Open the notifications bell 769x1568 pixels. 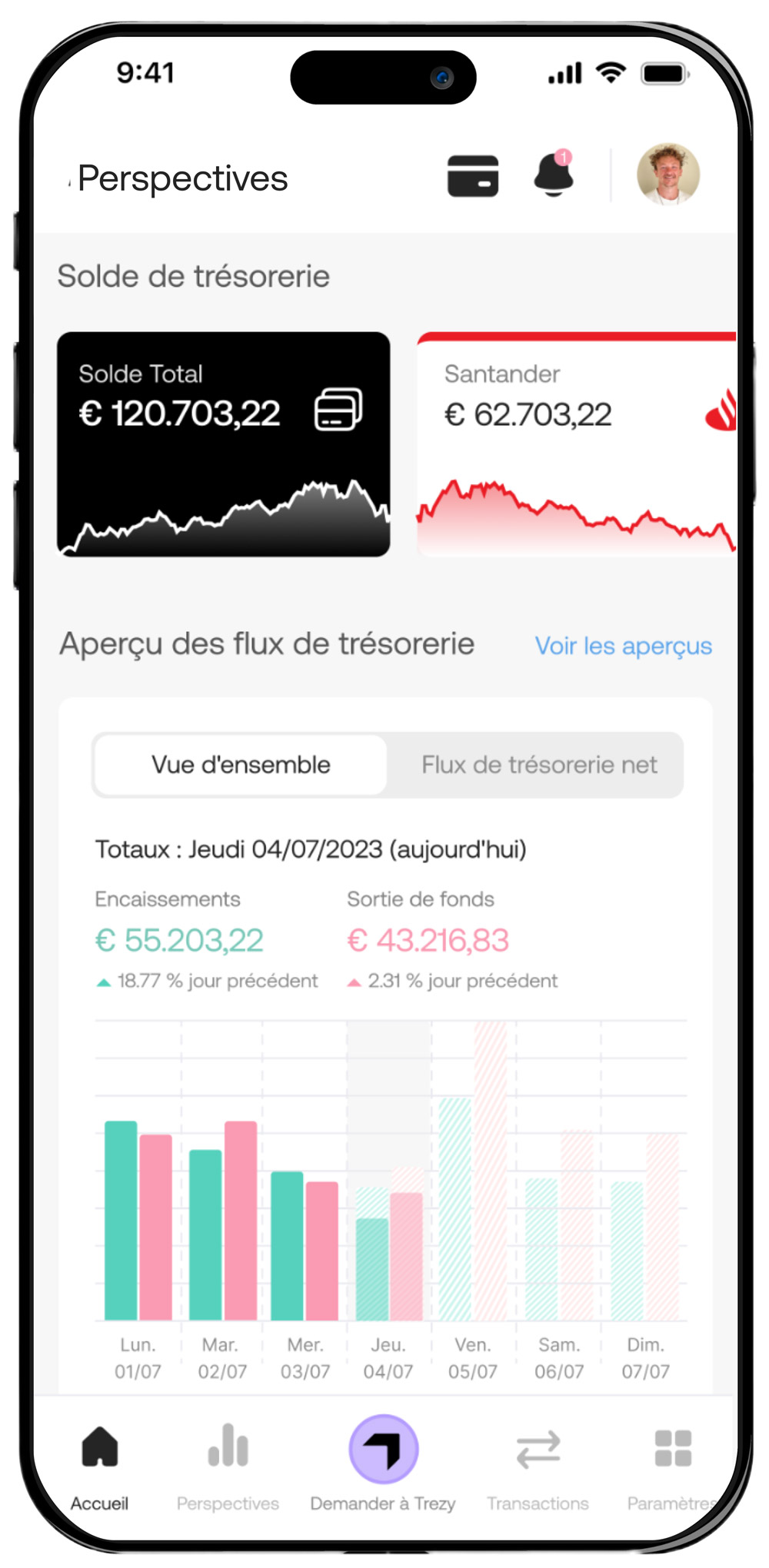pos(554,174)
